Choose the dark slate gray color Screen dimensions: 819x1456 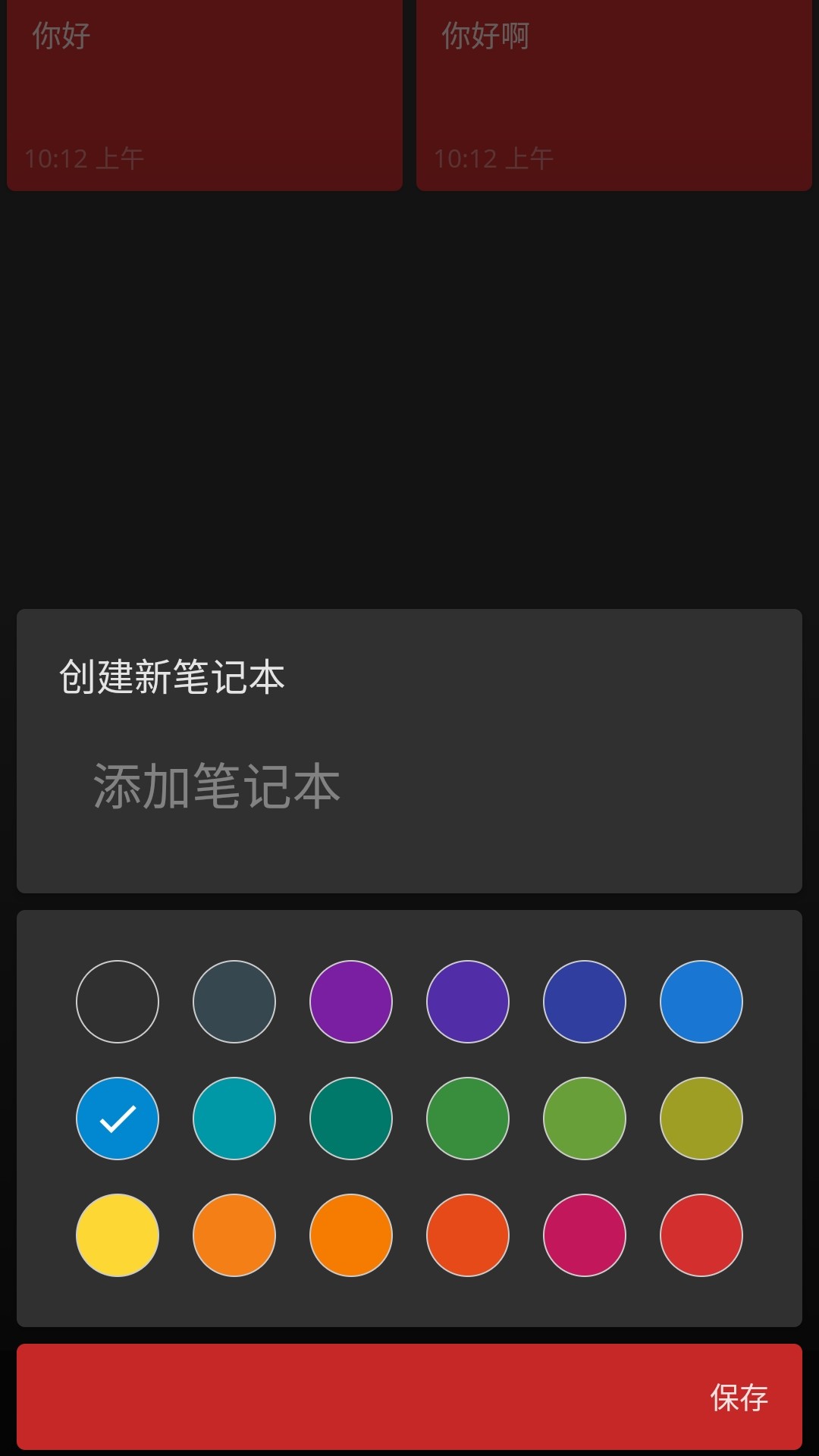click(234, 1001)
